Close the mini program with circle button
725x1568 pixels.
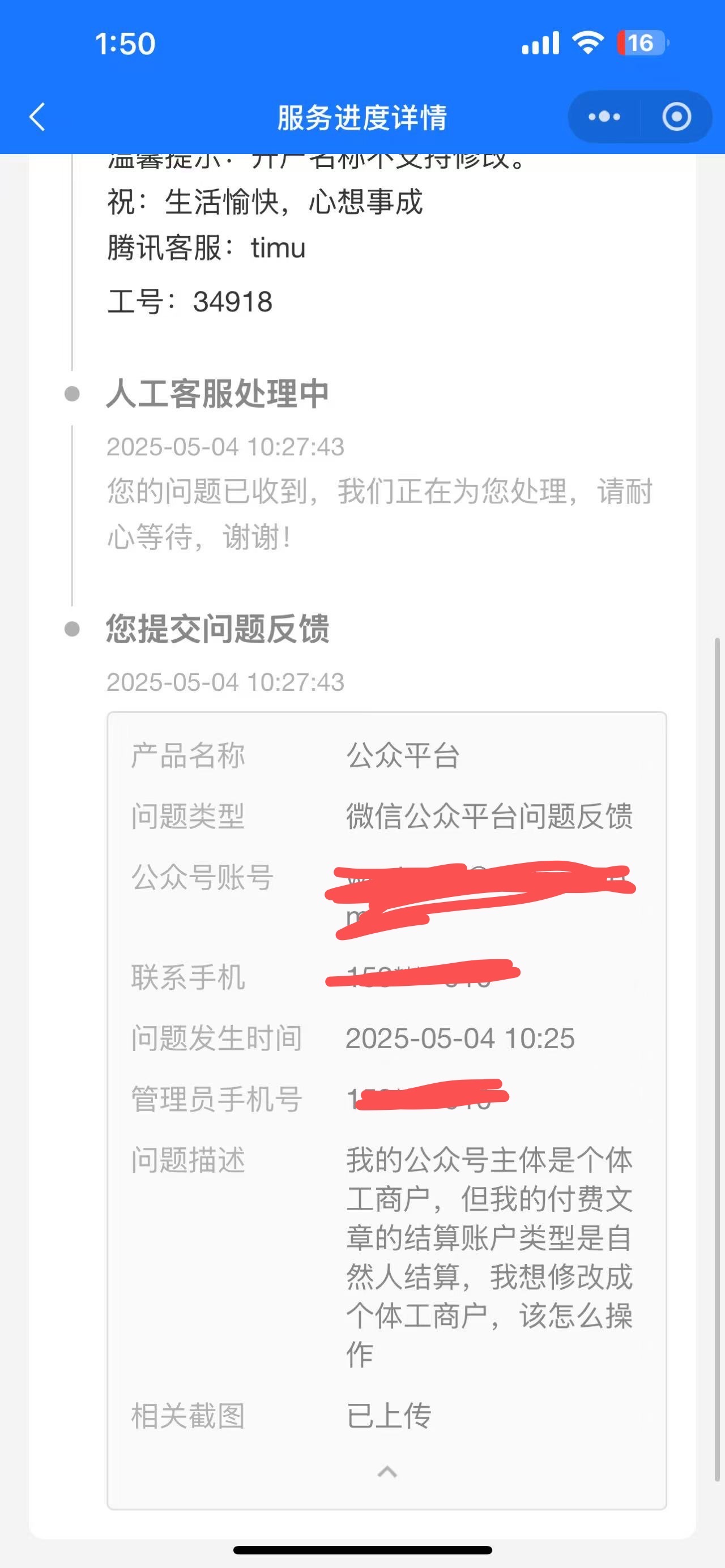coord(676,116)
